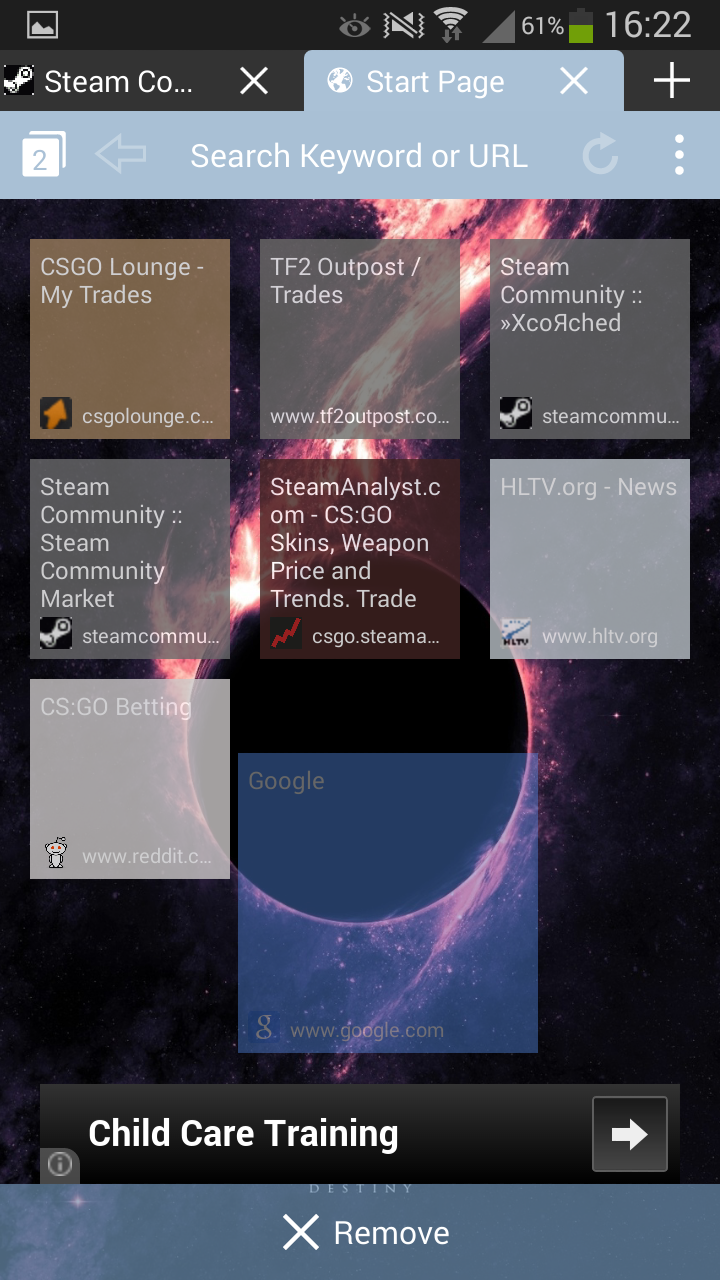Screen dimensions: 720x1280
Task: Open the TF2 Outpost Trades tile
Action: click(x=360, y=338)
